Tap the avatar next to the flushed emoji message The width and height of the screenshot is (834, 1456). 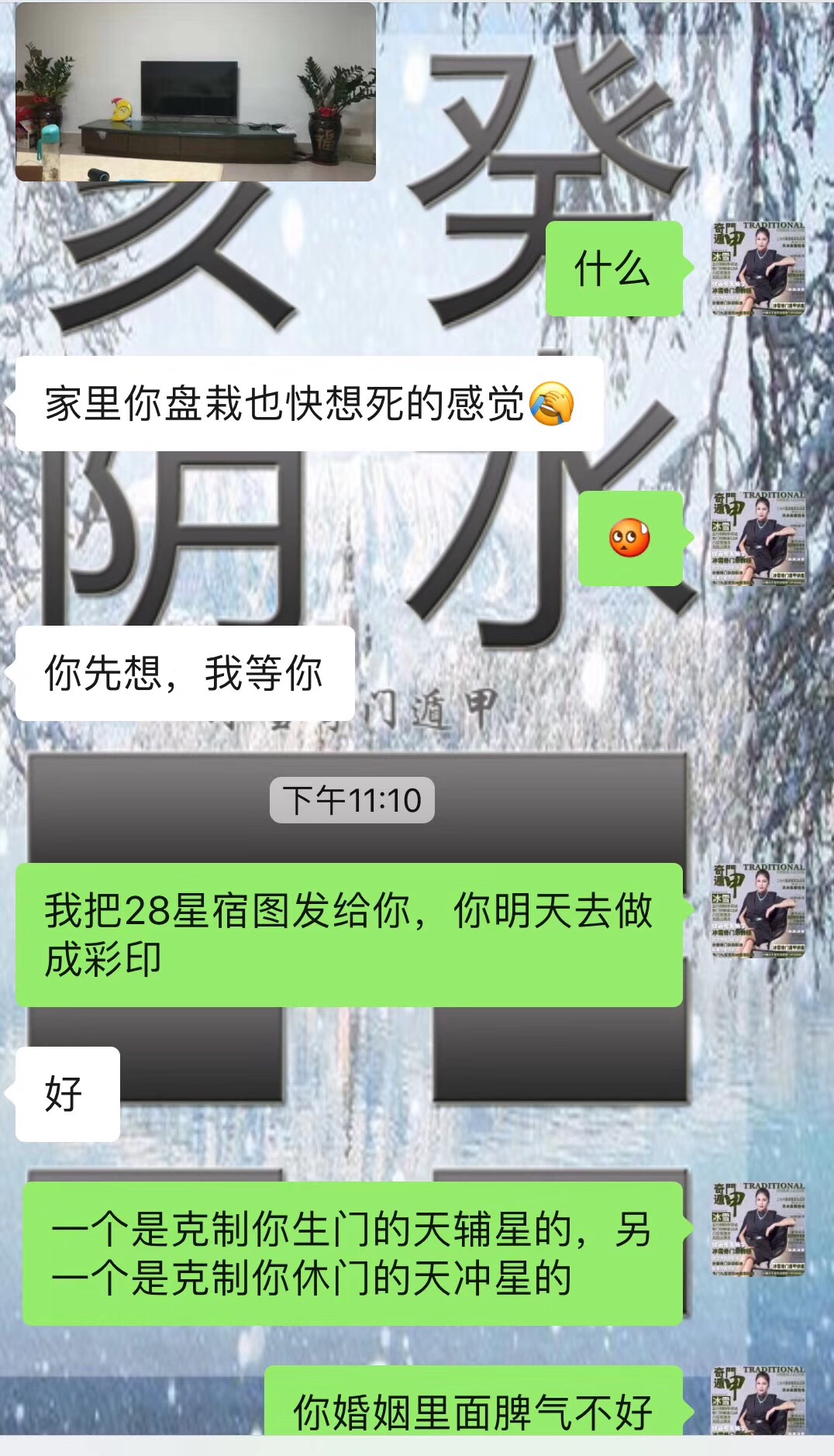[758, 537]
